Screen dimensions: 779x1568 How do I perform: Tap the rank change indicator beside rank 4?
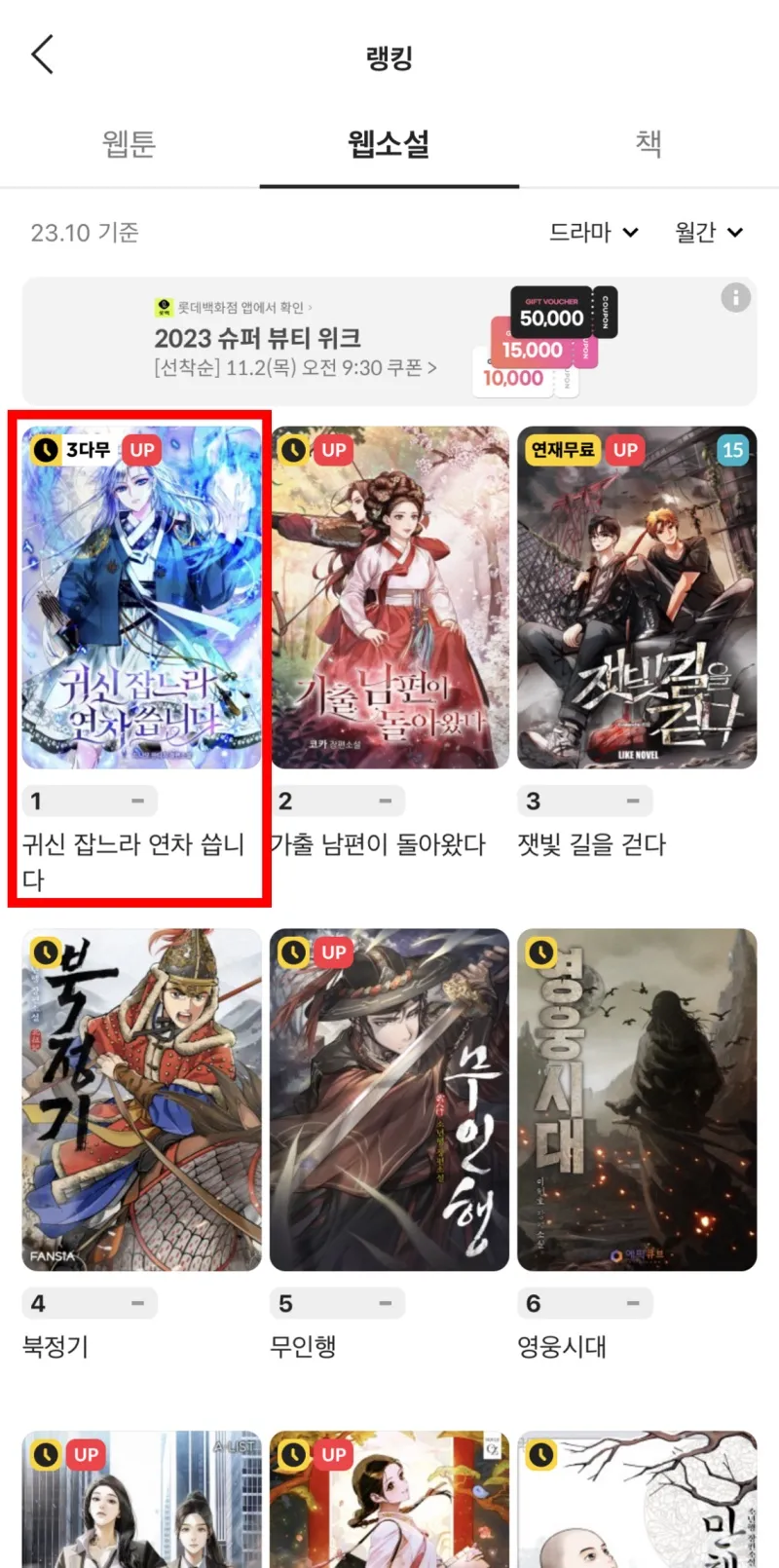(139, 1303)
